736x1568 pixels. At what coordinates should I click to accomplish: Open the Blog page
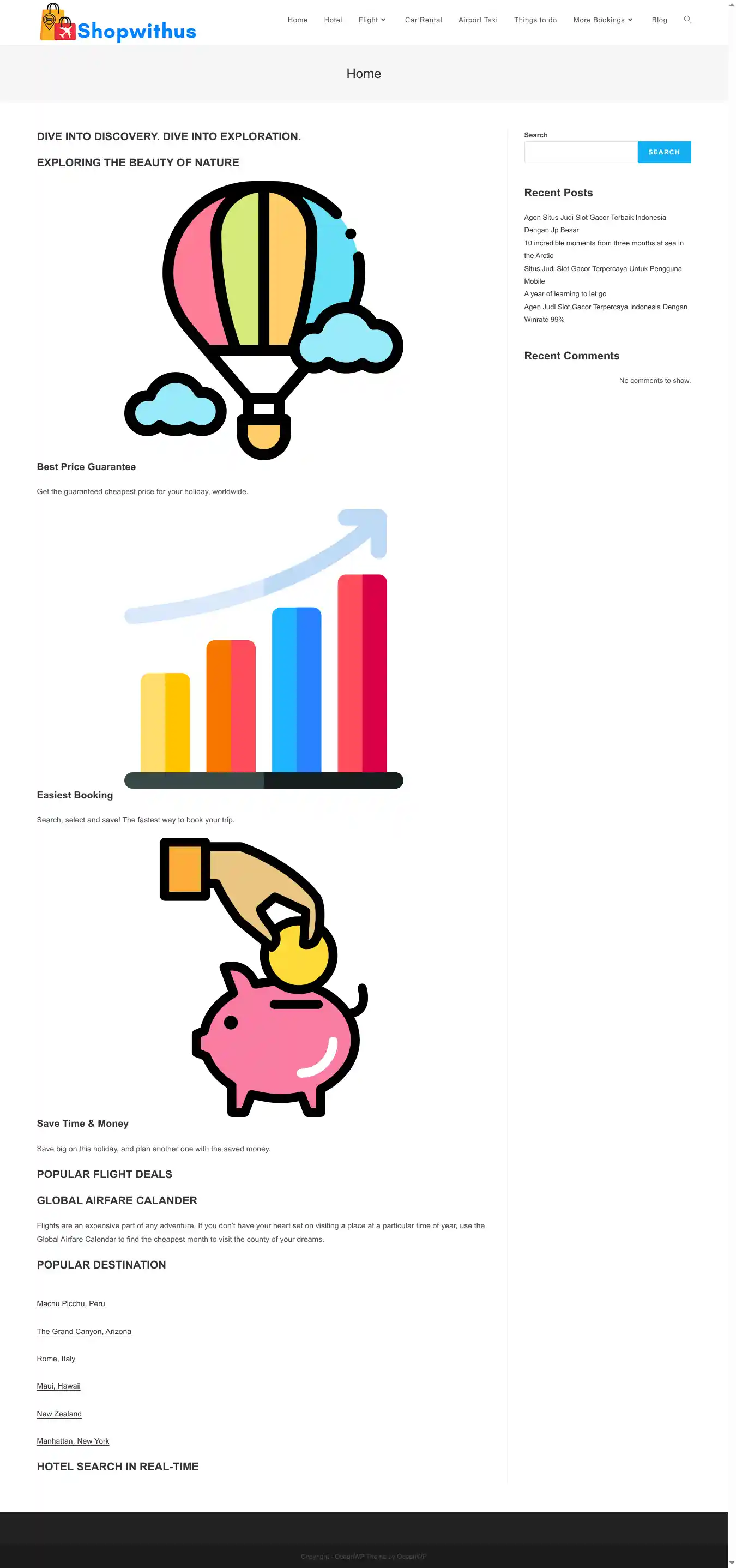point(659,20)
